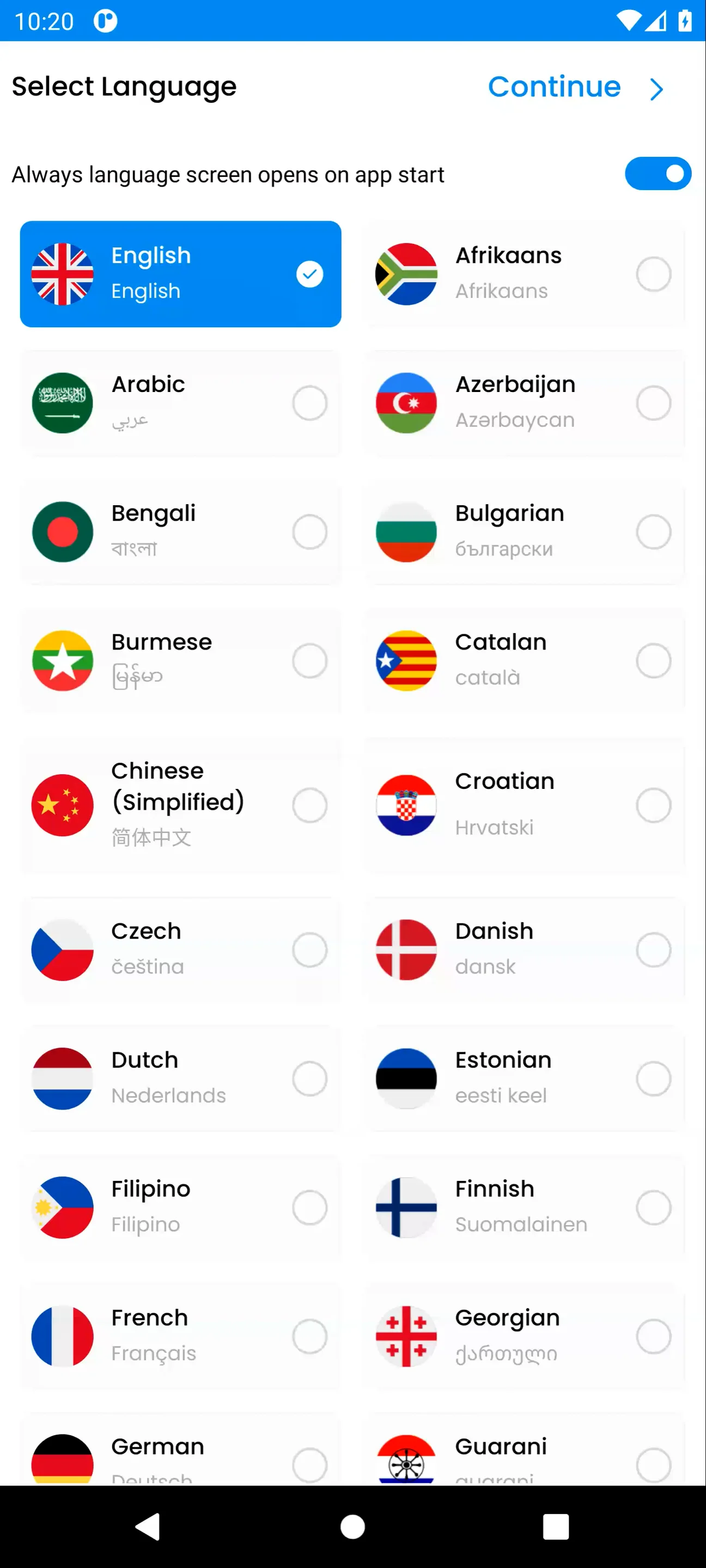Choose Afrikaans as the language
The image size is (706, 1568).
pos(525,274)
